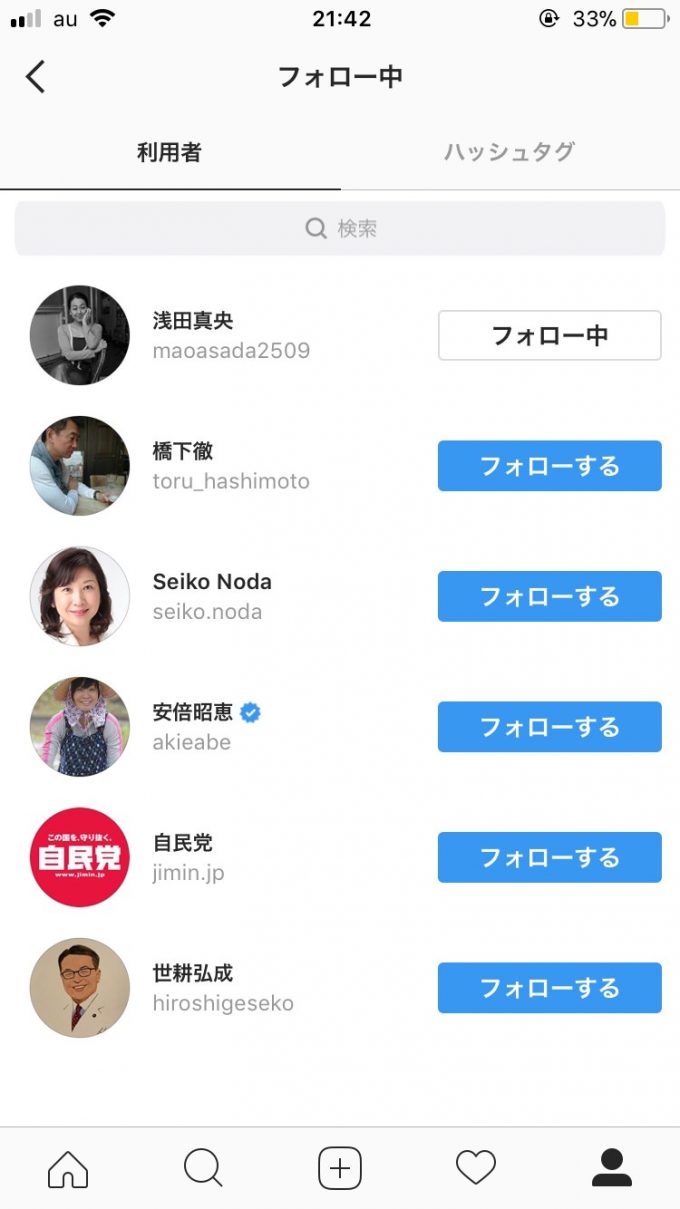Open 橋下徹's profile row
The height and width of the screenshot is (1209, 680).
230,466
